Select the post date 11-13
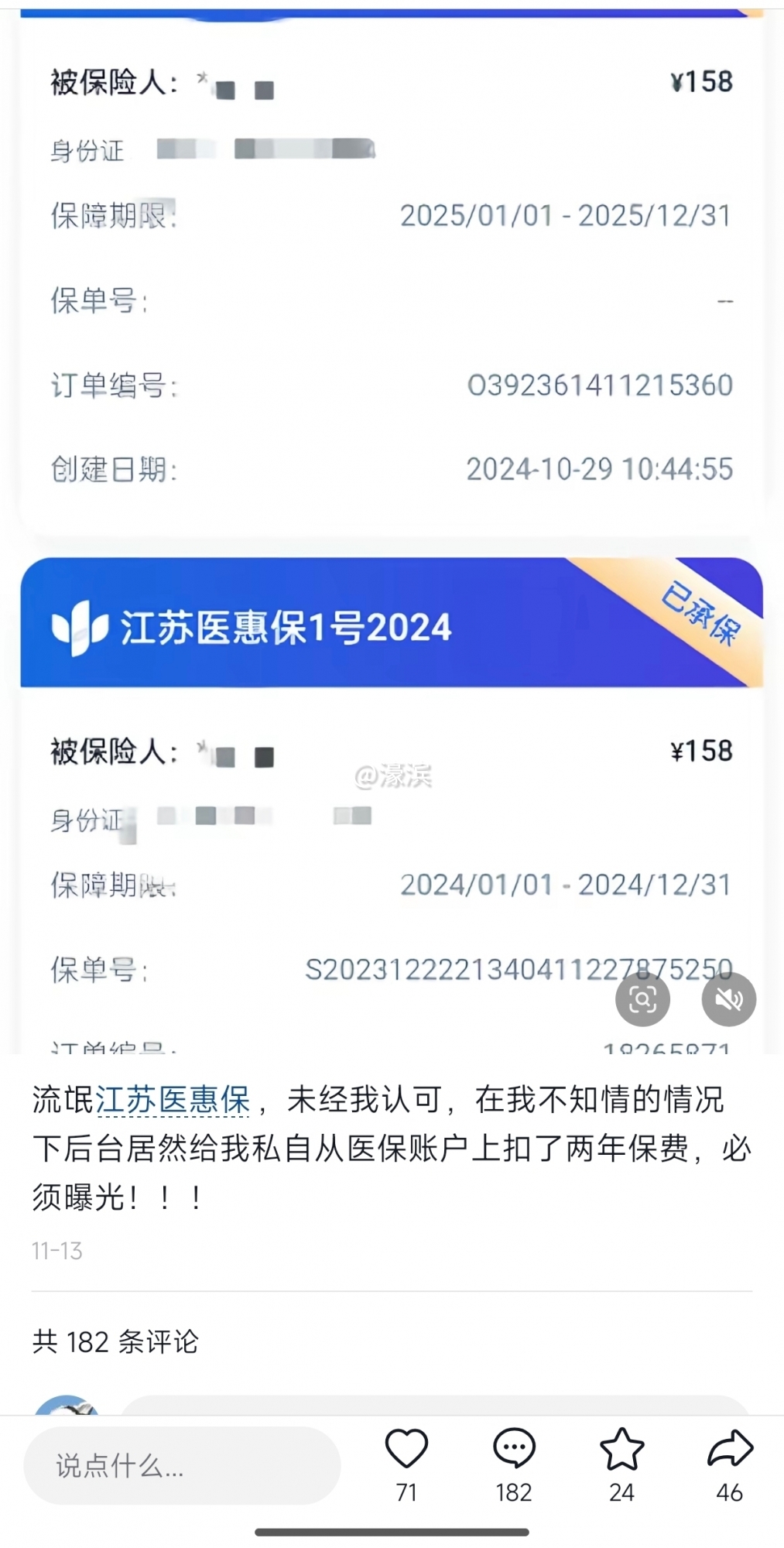Viewport: 784px width, 1548px height. click(x=56, y=1250)
